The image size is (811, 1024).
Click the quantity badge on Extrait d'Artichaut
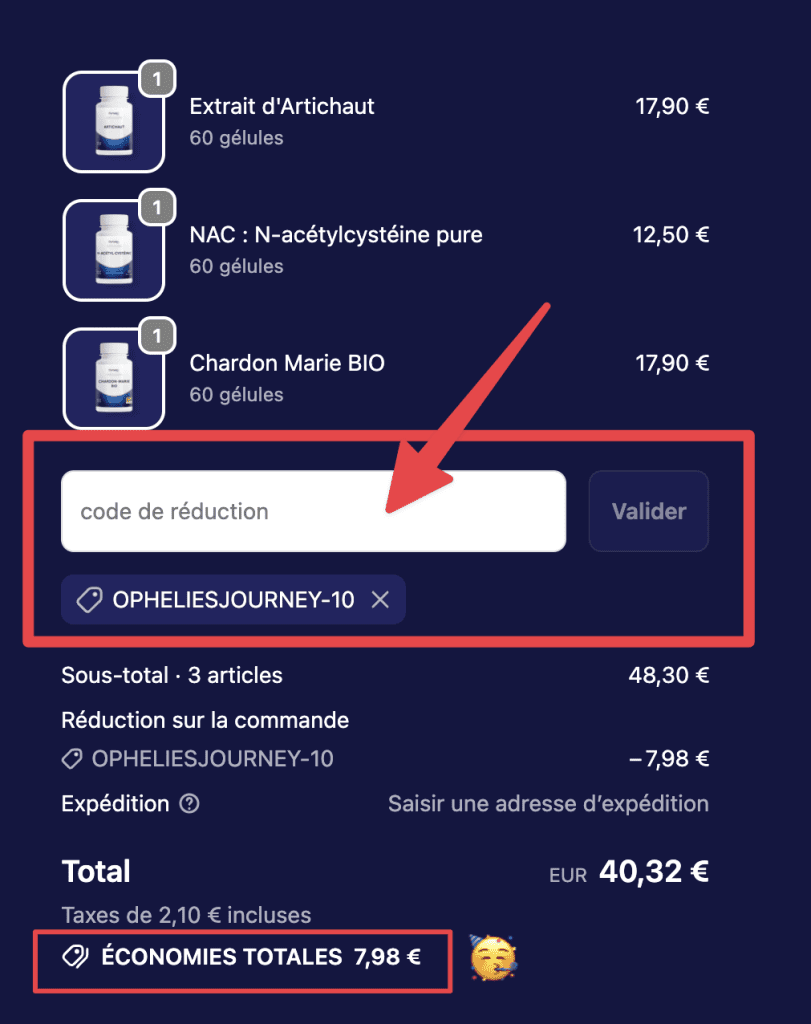157,78
